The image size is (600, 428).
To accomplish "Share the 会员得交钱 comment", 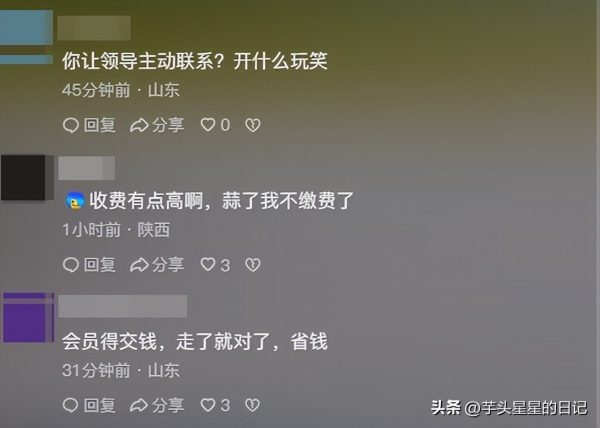I will [x=157, y=405].
